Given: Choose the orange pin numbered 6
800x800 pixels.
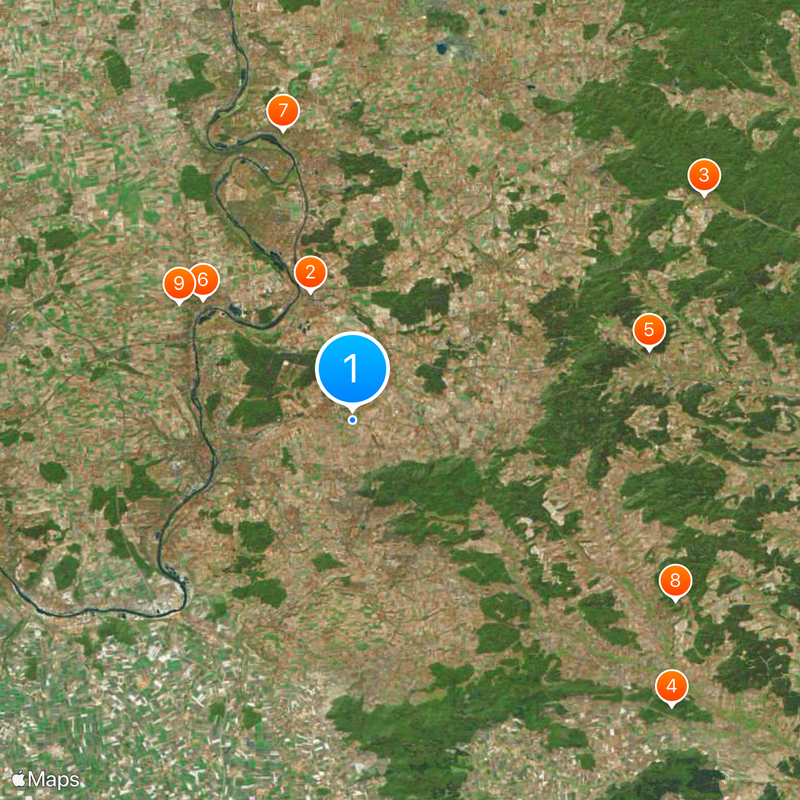Looking at the screenshot, I should point(203,280).
